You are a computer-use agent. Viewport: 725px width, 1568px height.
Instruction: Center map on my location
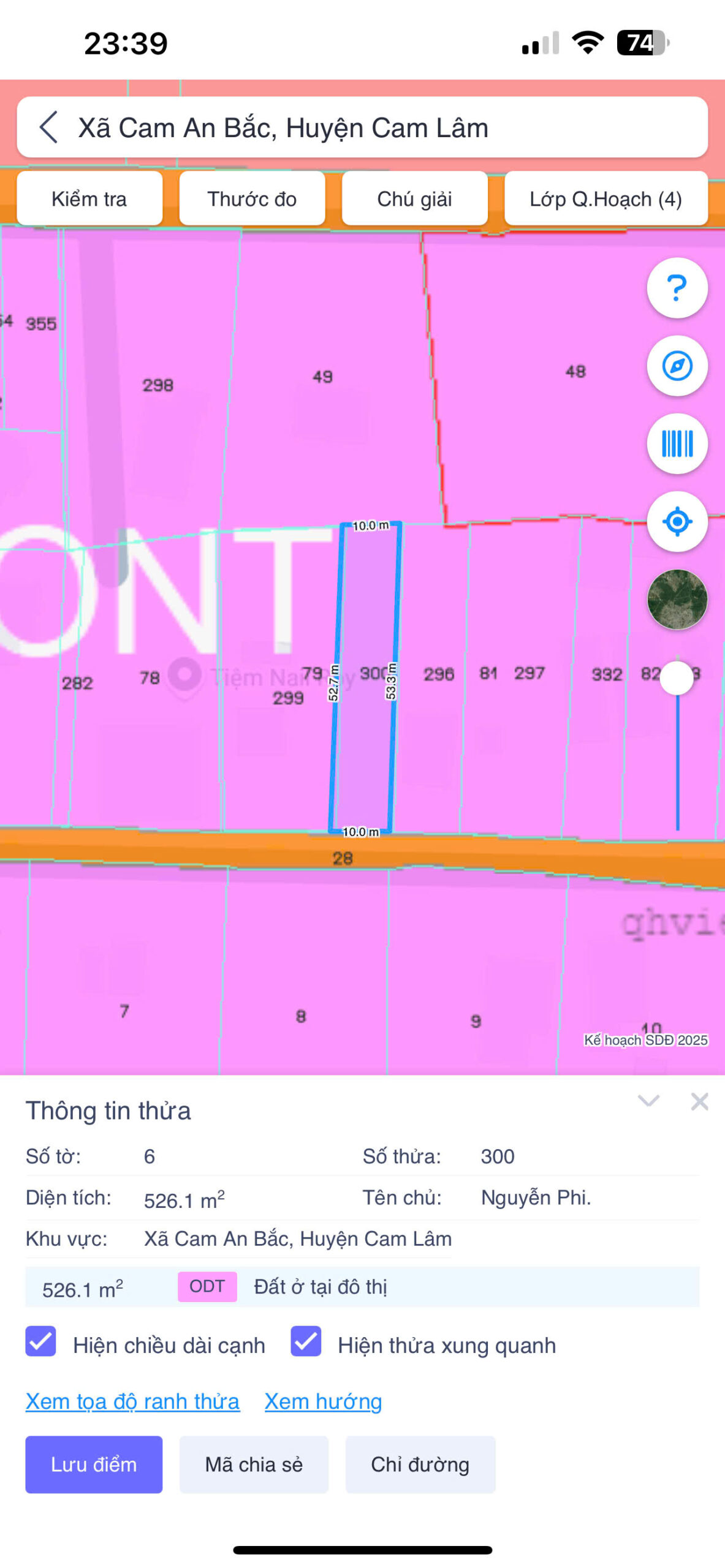coord(677,521)
